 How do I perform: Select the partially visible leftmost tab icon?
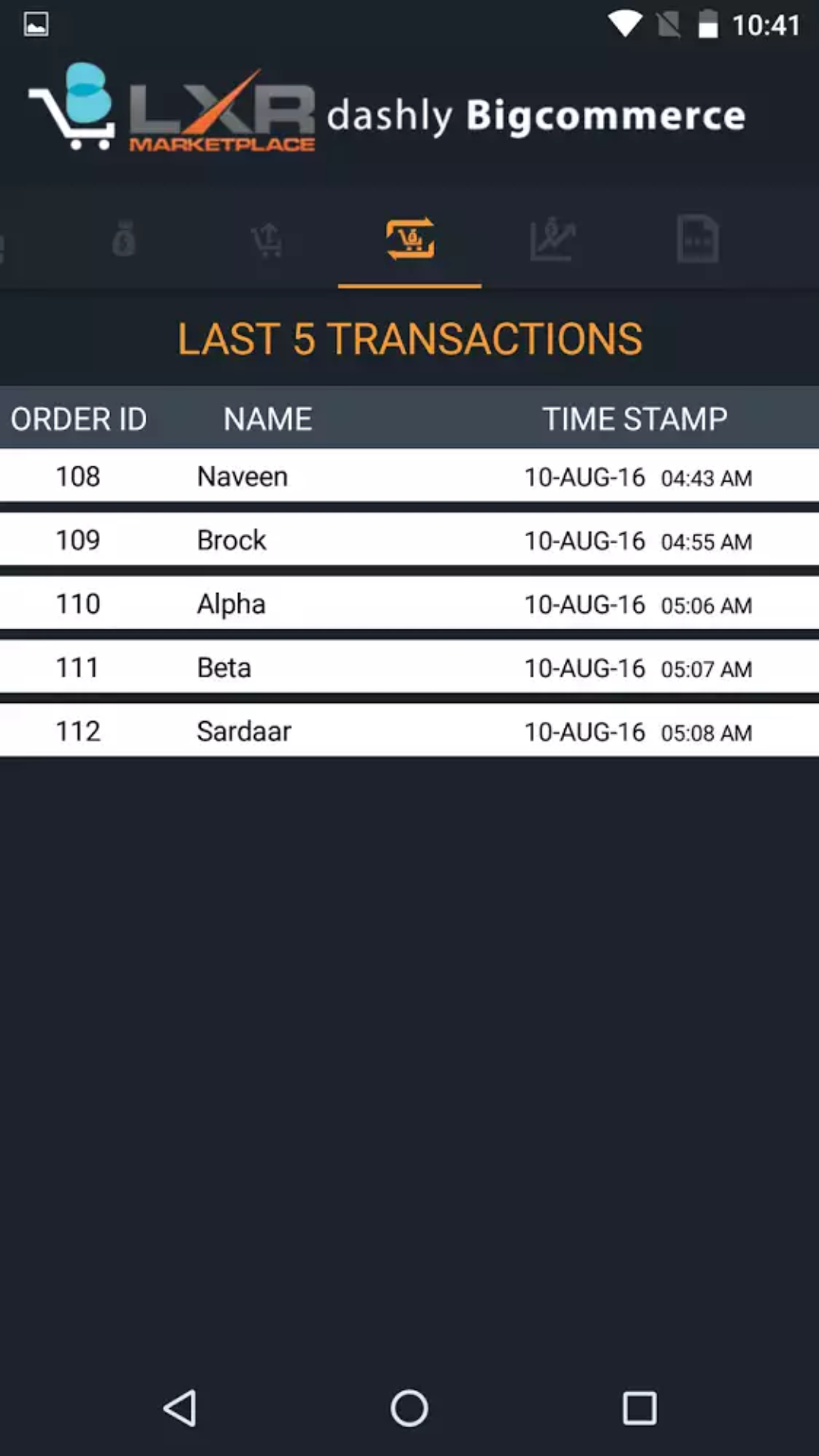(4, 239)
